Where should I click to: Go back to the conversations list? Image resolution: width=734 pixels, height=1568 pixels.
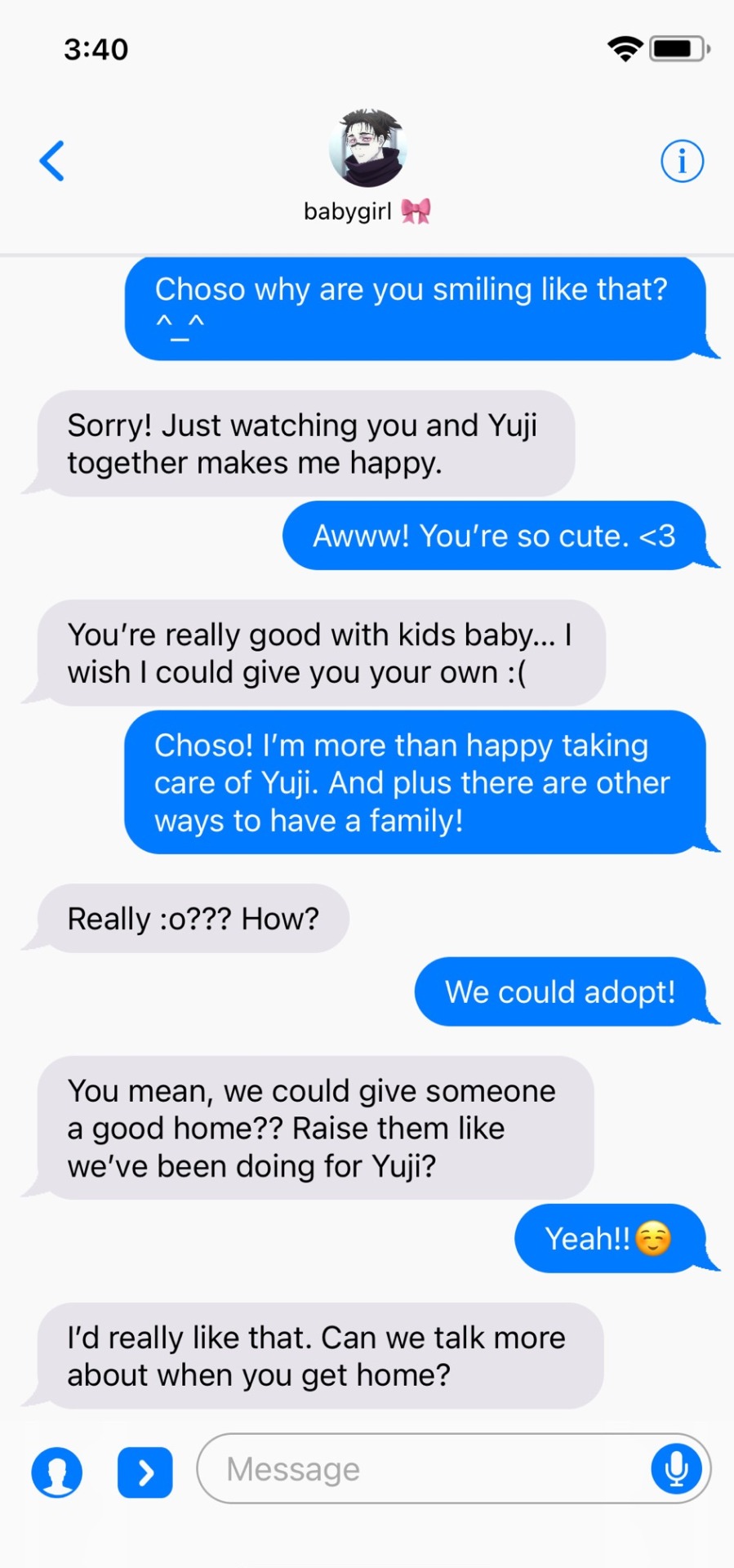(x=52, y=161)
